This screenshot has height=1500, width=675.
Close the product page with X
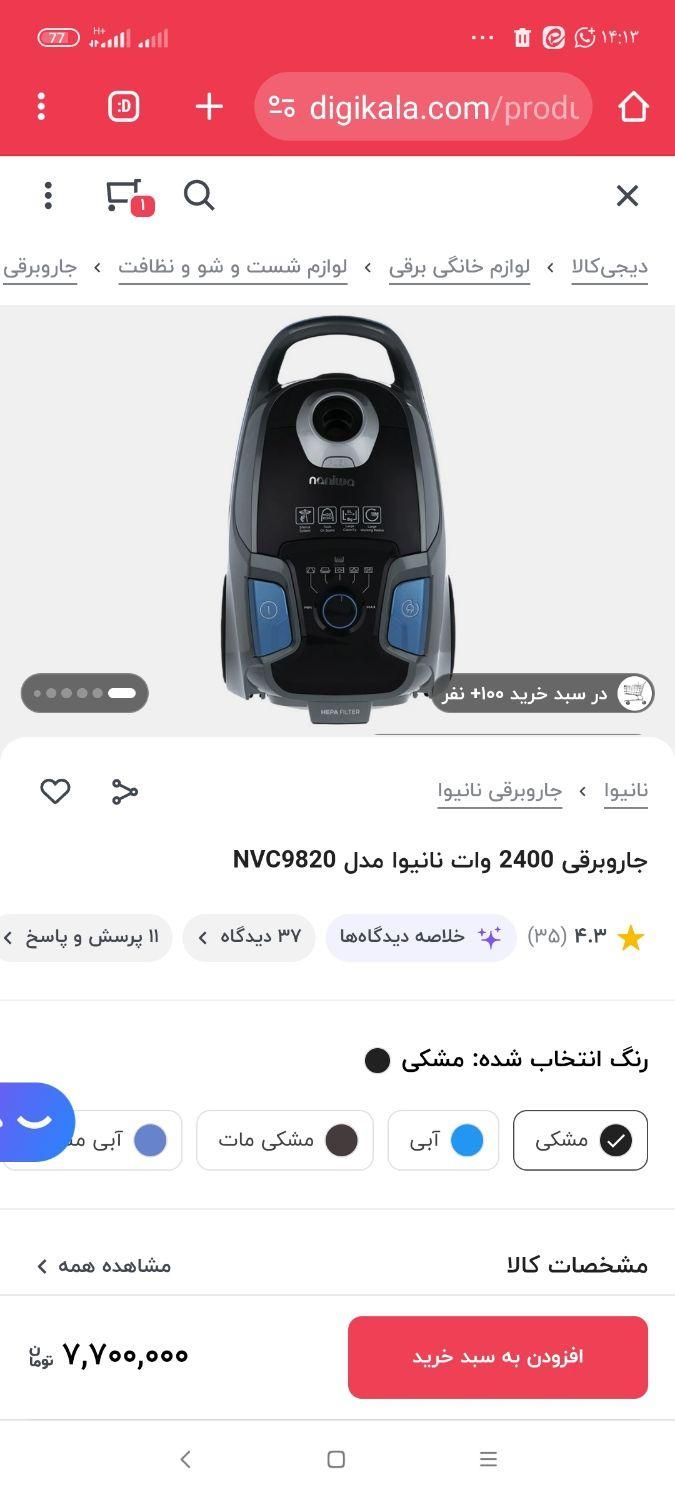point(627,196)
